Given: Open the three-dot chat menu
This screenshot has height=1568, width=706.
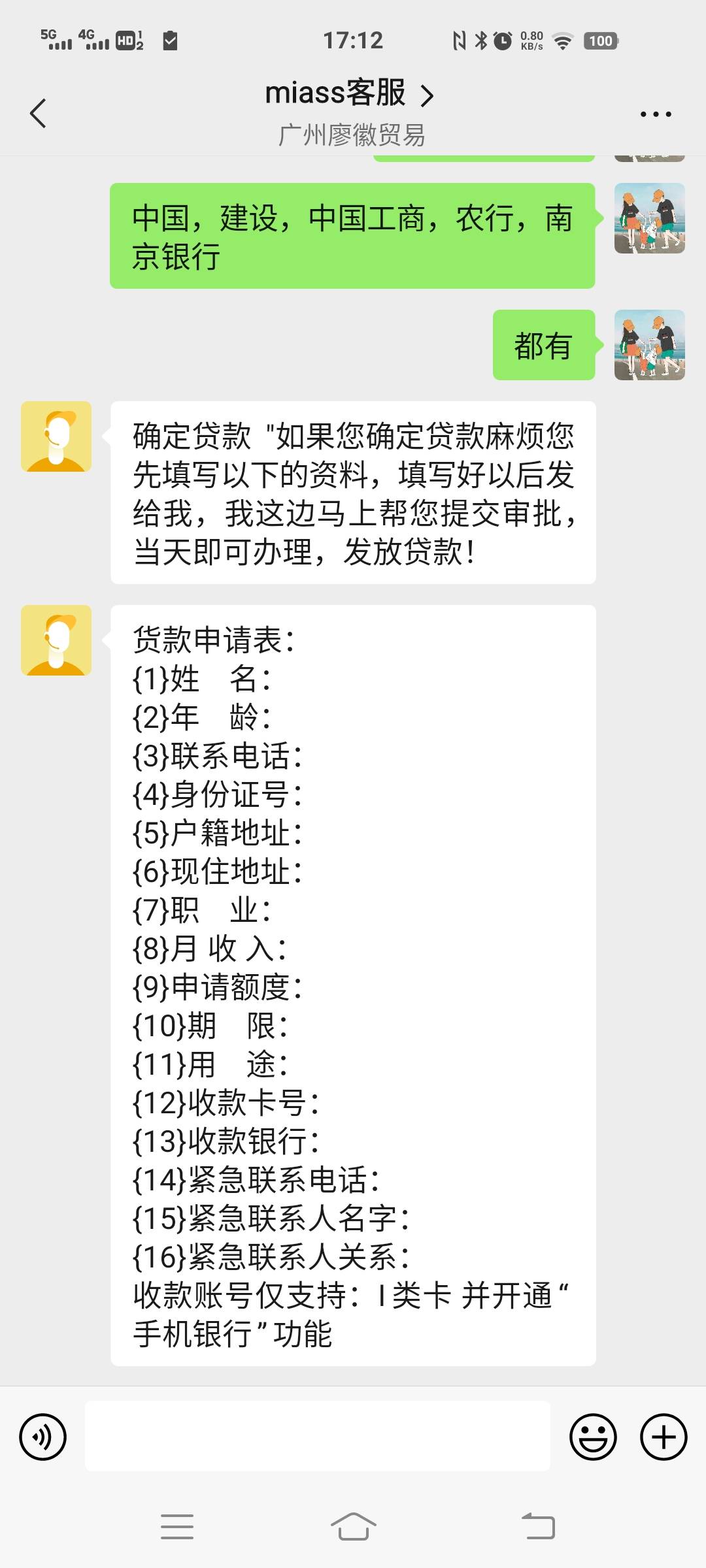Looking at the screenshot, I should tap(656, 114).
